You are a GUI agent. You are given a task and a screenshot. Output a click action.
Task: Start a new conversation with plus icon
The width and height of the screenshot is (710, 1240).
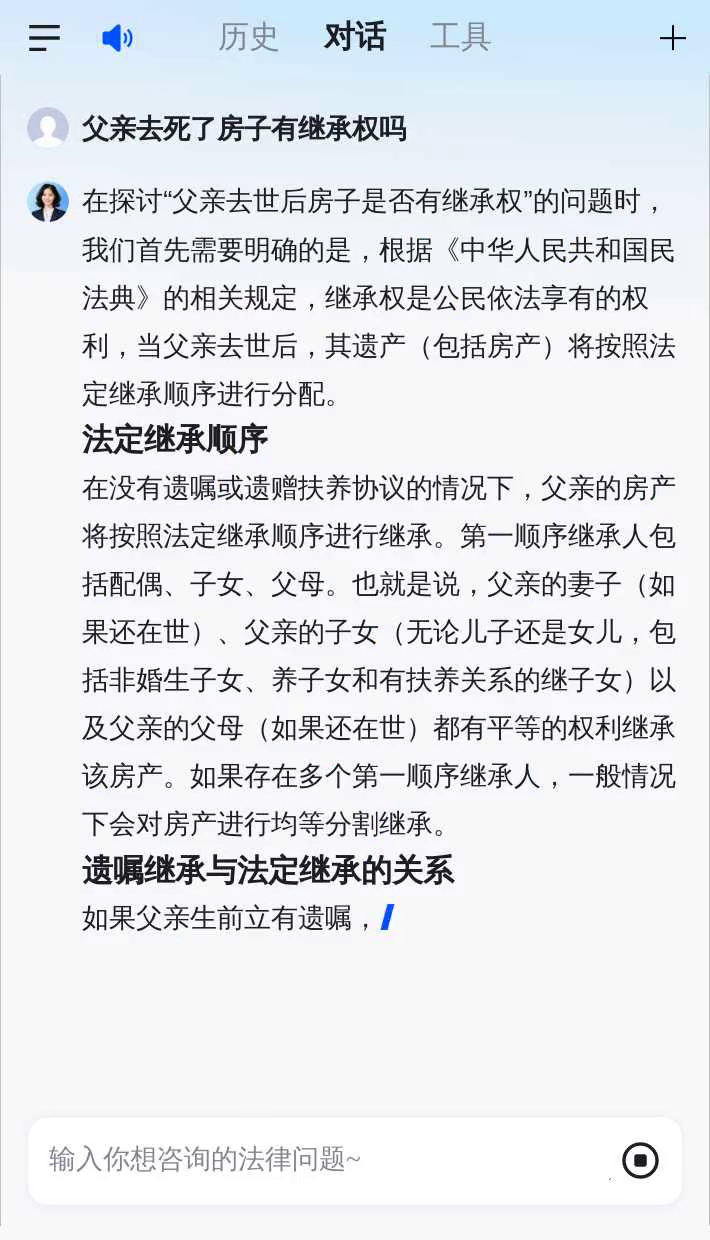[x=672, y=39]
